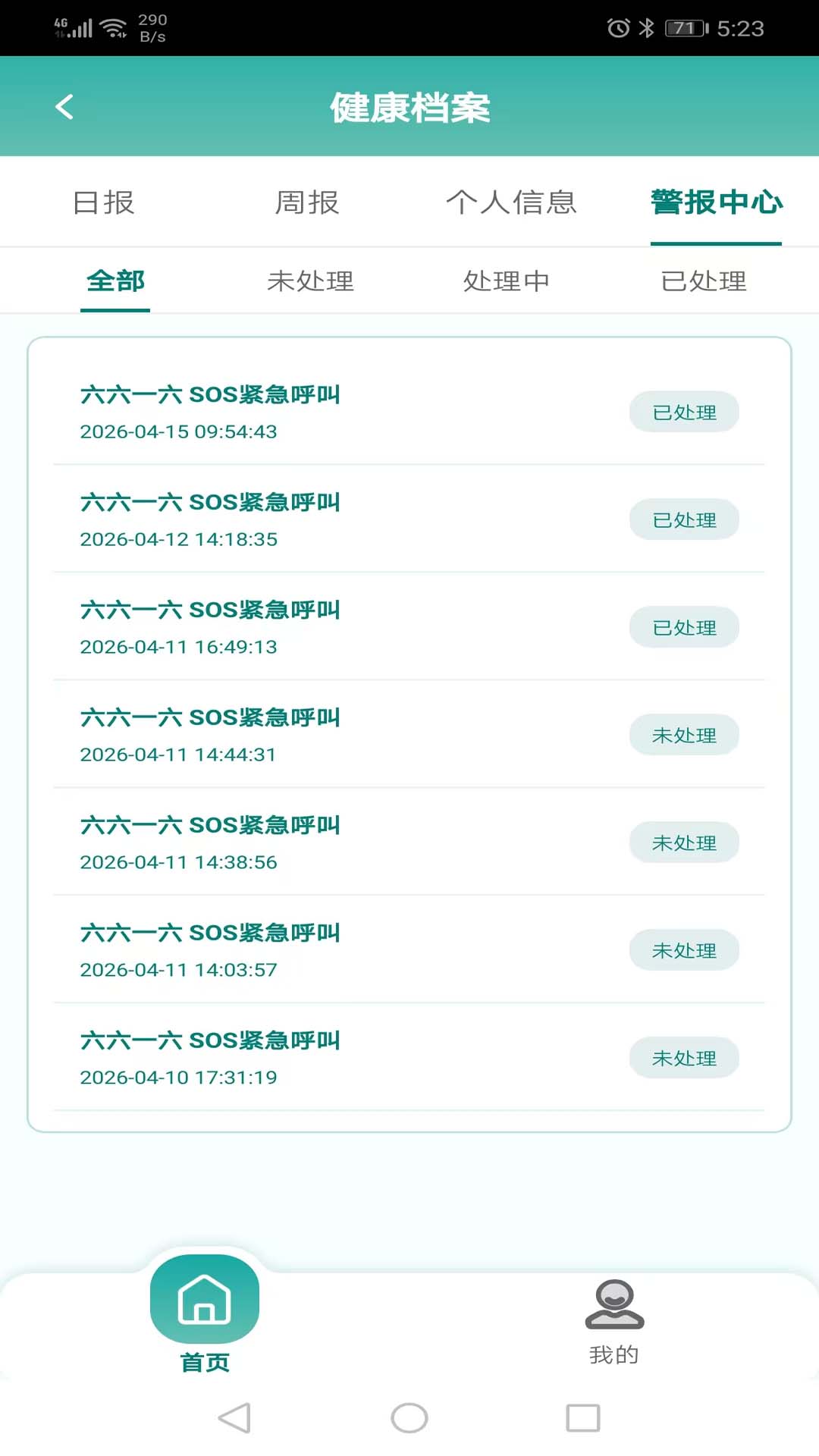819x1456 pixels.
Task: Tap the Android back navigation triangle
Action: point(235,1417)
